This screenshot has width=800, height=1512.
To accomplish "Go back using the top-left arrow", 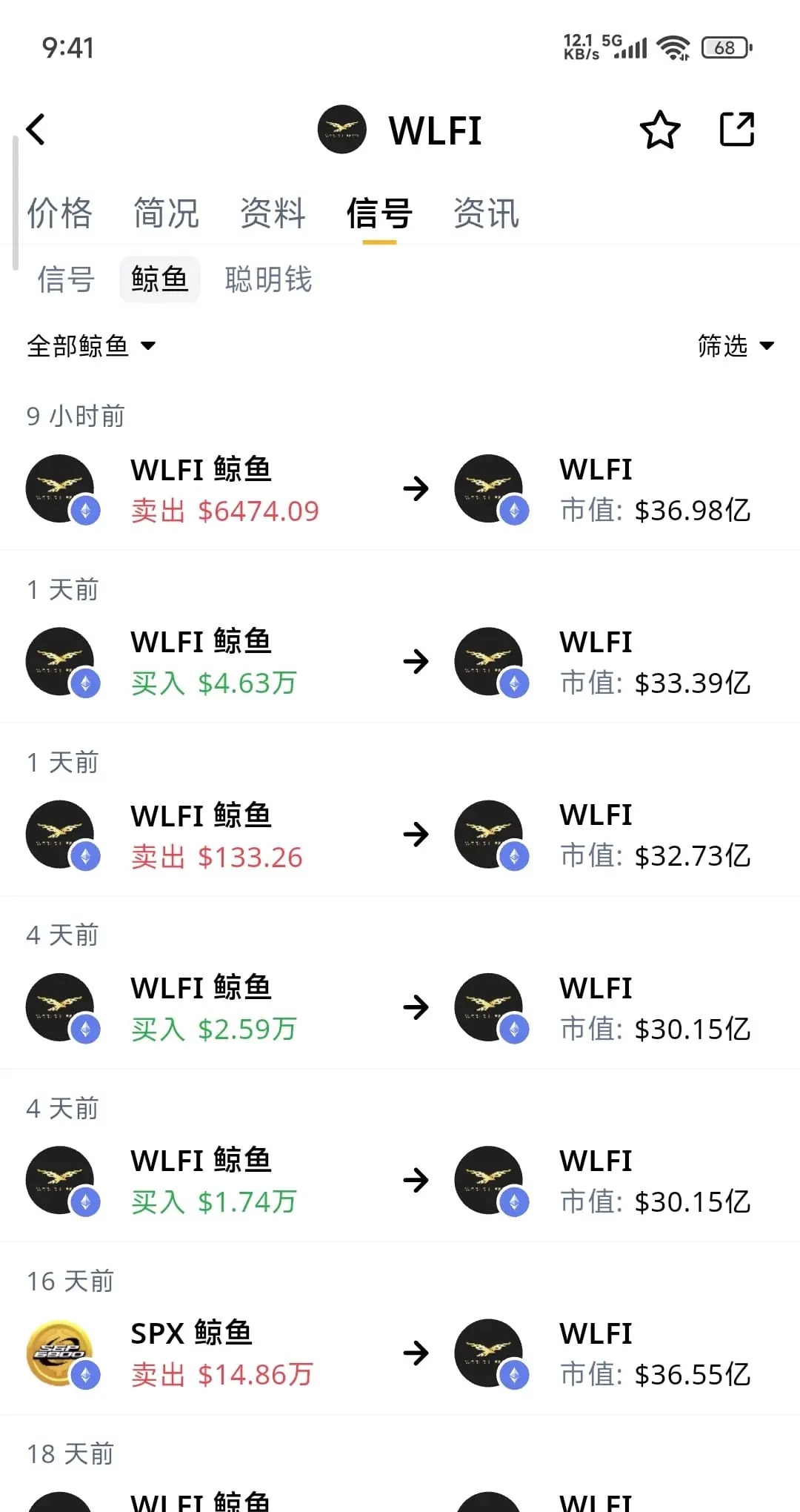I will [36, 130].
